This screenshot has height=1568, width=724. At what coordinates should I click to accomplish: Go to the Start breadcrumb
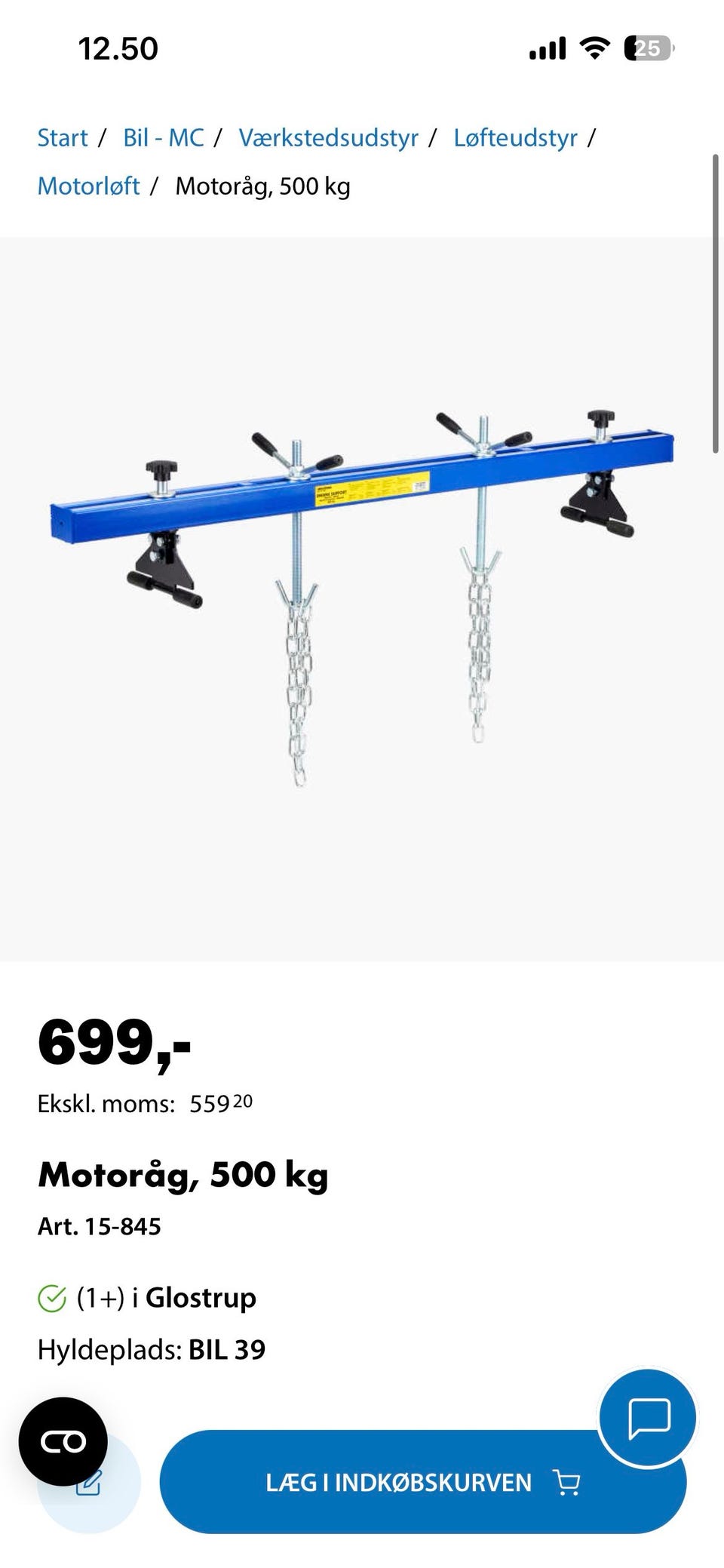pos(63,138)
